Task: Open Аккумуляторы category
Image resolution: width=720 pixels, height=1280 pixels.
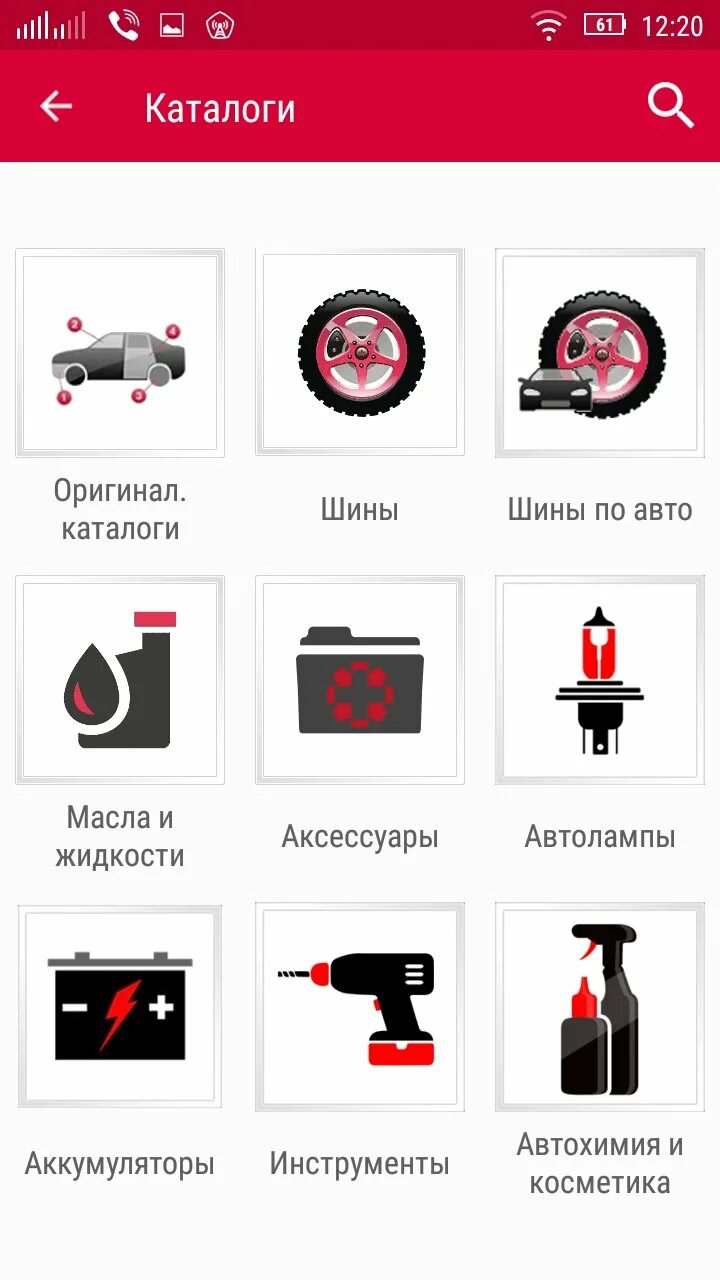Action: tap(120, 1008)
